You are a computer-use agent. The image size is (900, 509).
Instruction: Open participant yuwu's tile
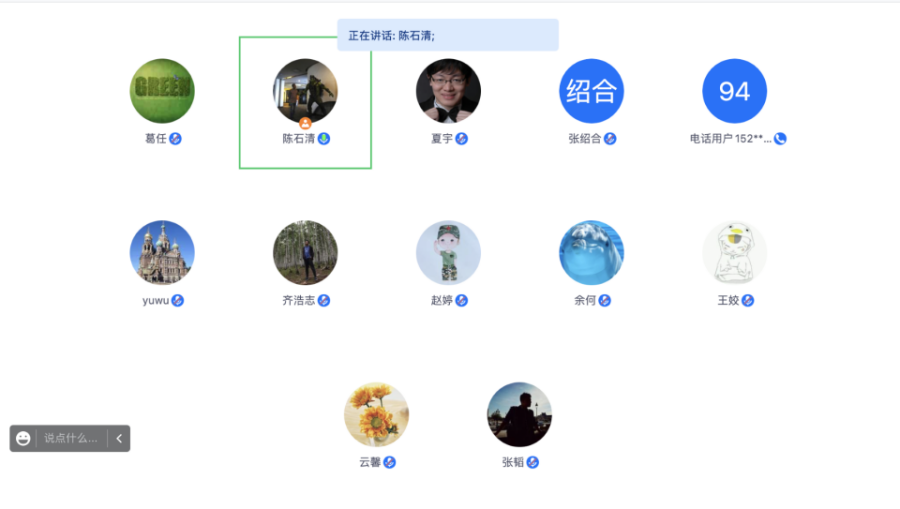[162, 253]
